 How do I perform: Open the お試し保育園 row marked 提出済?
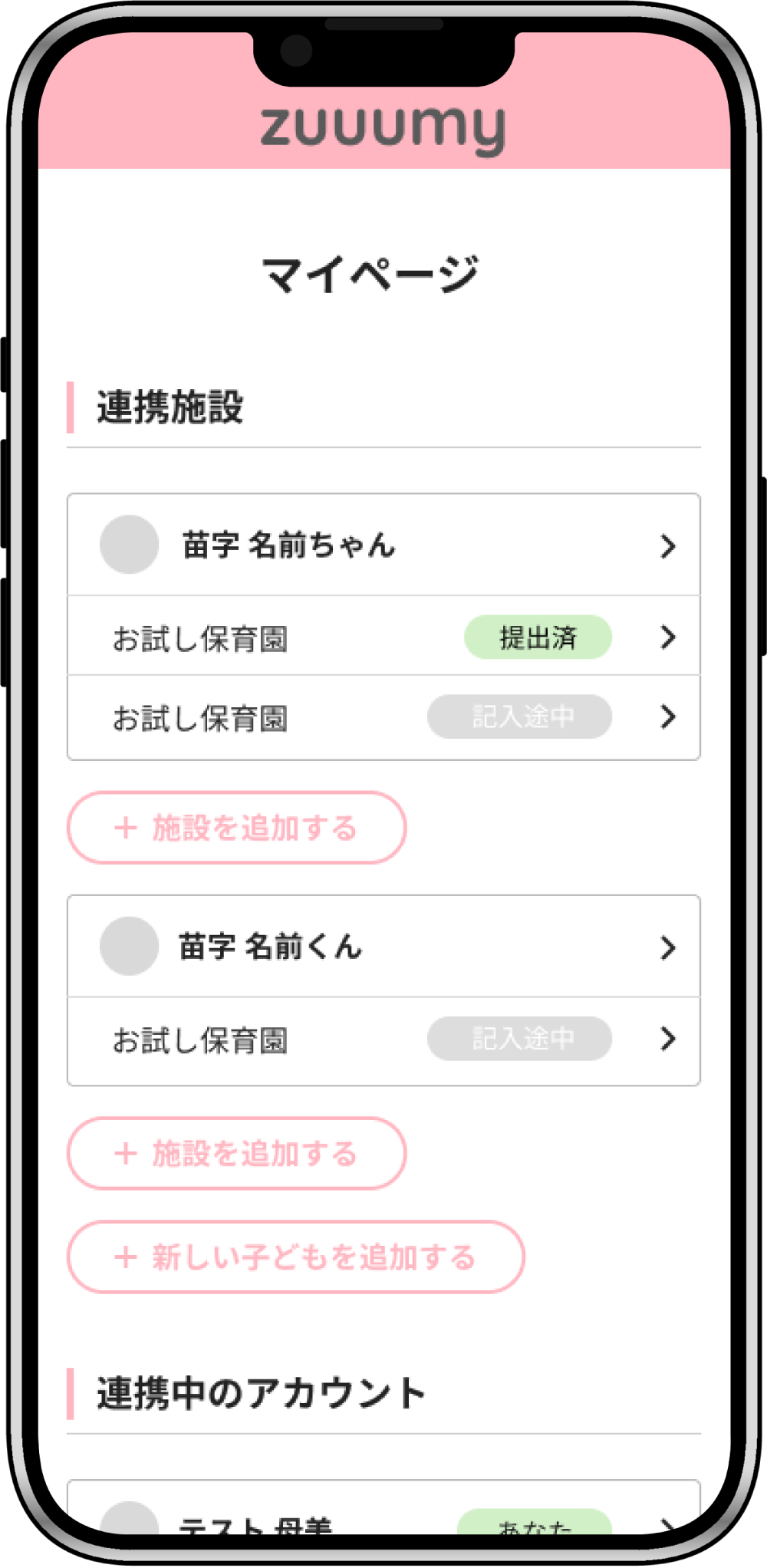point(307,637)
